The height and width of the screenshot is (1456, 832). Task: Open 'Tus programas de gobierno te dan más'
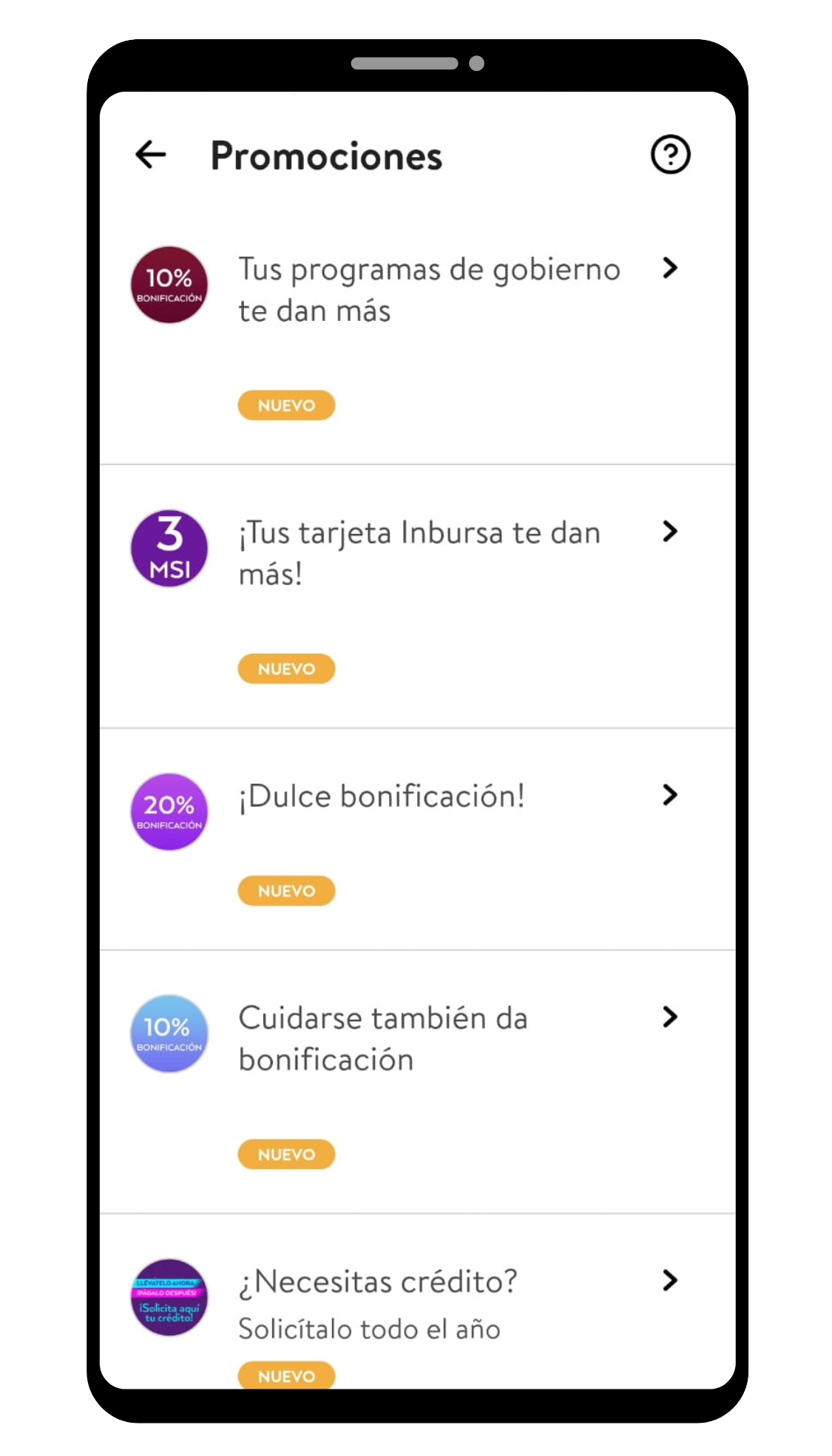427,289
